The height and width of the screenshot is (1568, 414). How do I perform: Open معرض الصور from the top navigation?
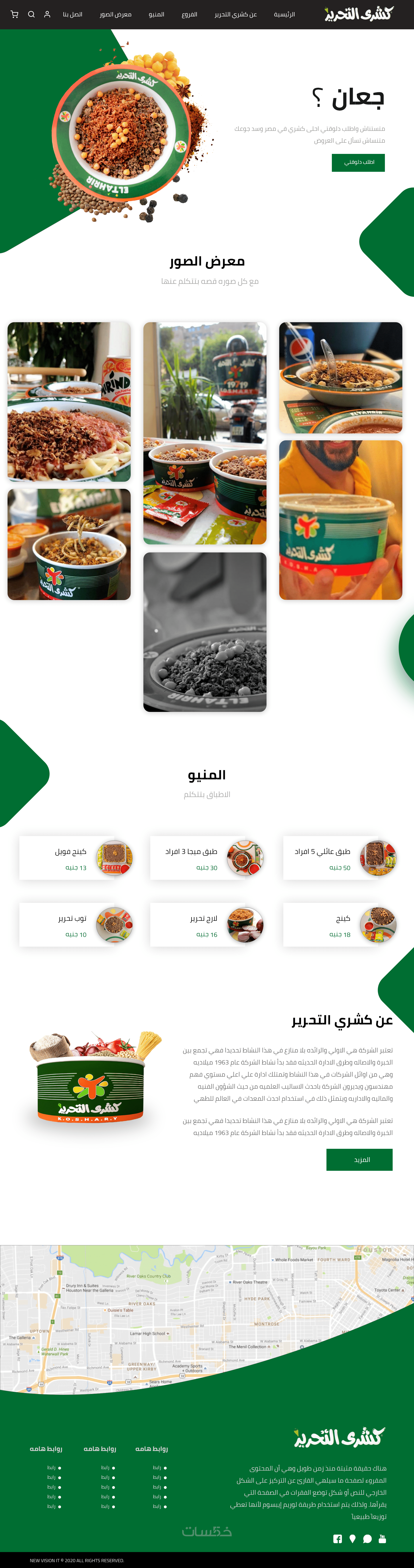tap(116, 14)
